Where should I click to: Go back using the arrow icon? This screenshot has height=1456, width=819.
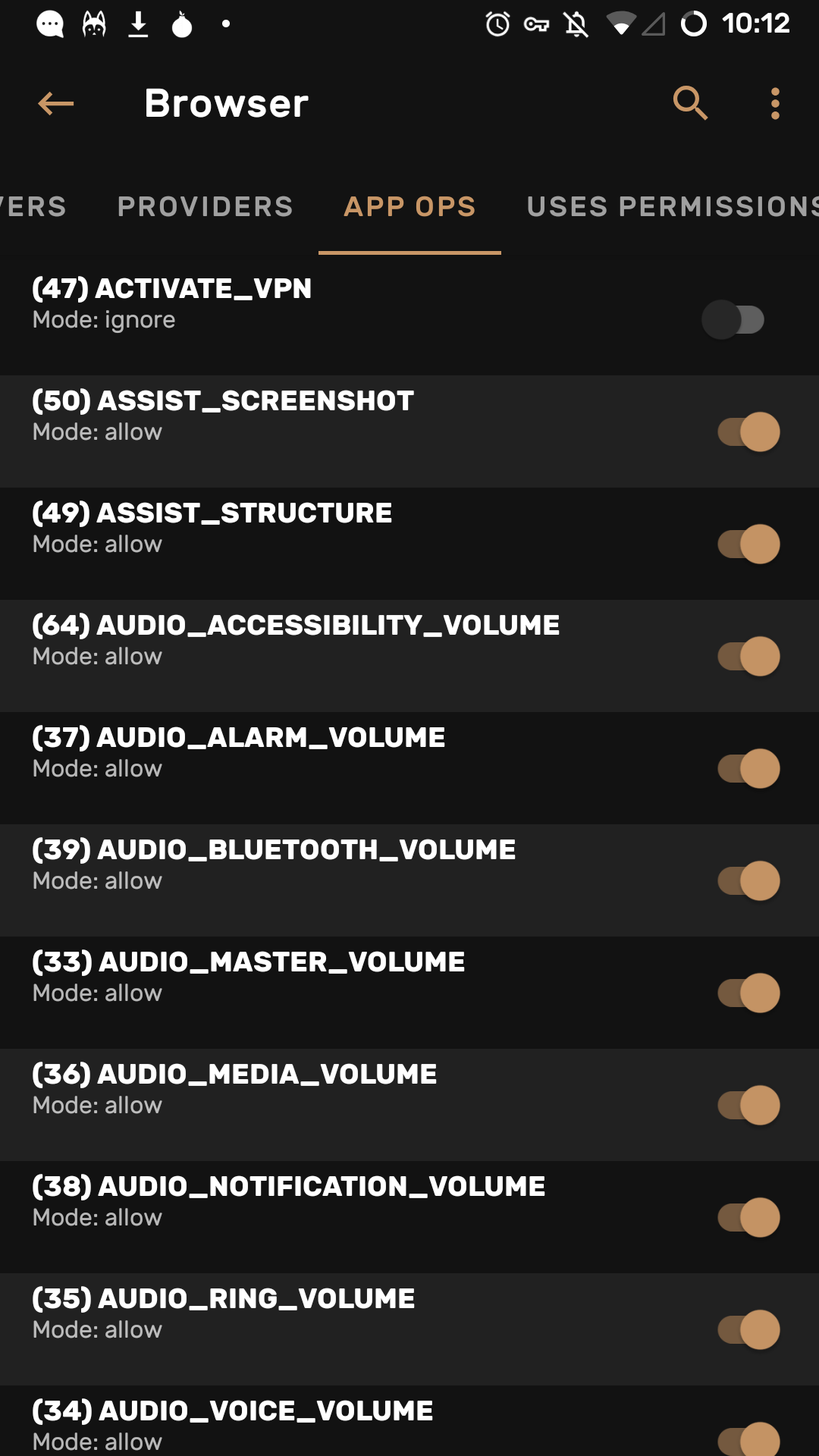click(x=56, y=104)
